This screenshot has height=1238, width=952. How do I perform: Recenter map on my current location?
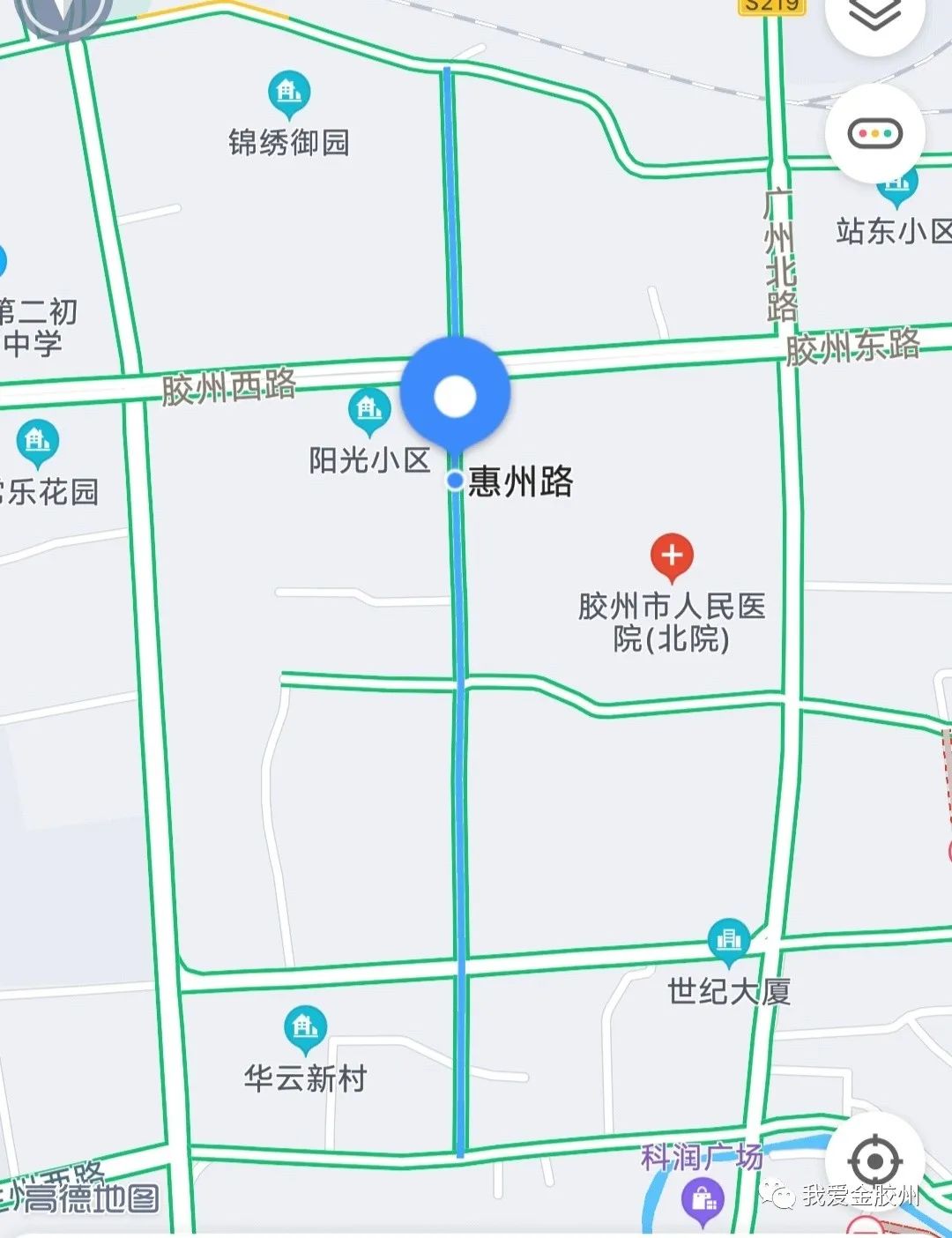pyautogui.click(x=874, y=1161)
